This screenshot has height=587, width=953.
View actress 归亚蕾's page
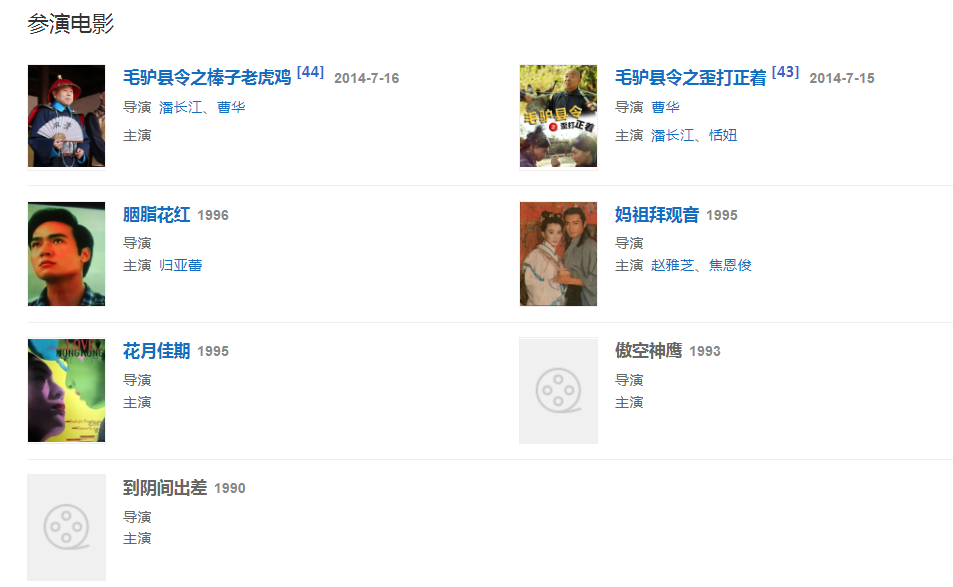(181, 265)
